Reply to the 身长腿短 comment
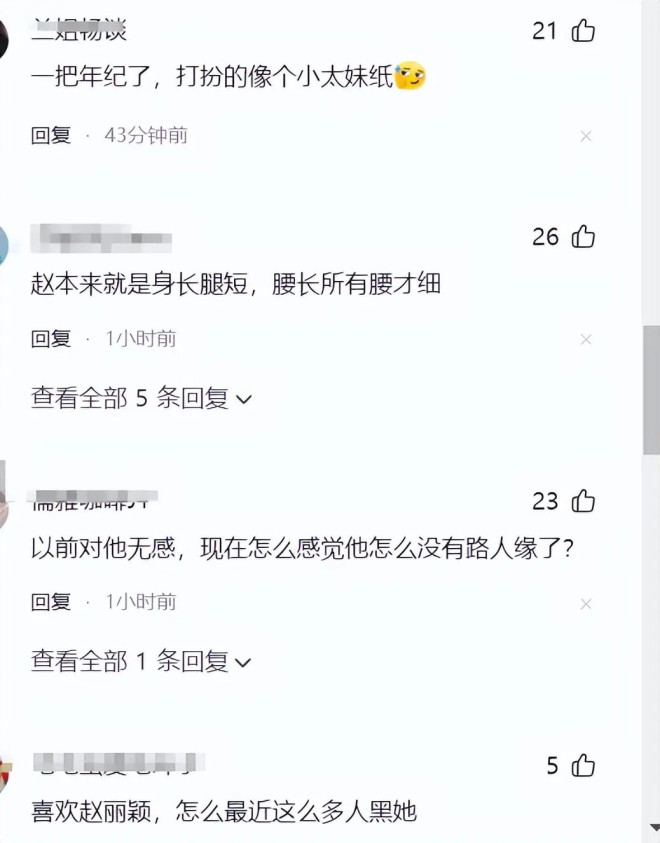Screen dimensions: 660x843 [x=51, y=339]
